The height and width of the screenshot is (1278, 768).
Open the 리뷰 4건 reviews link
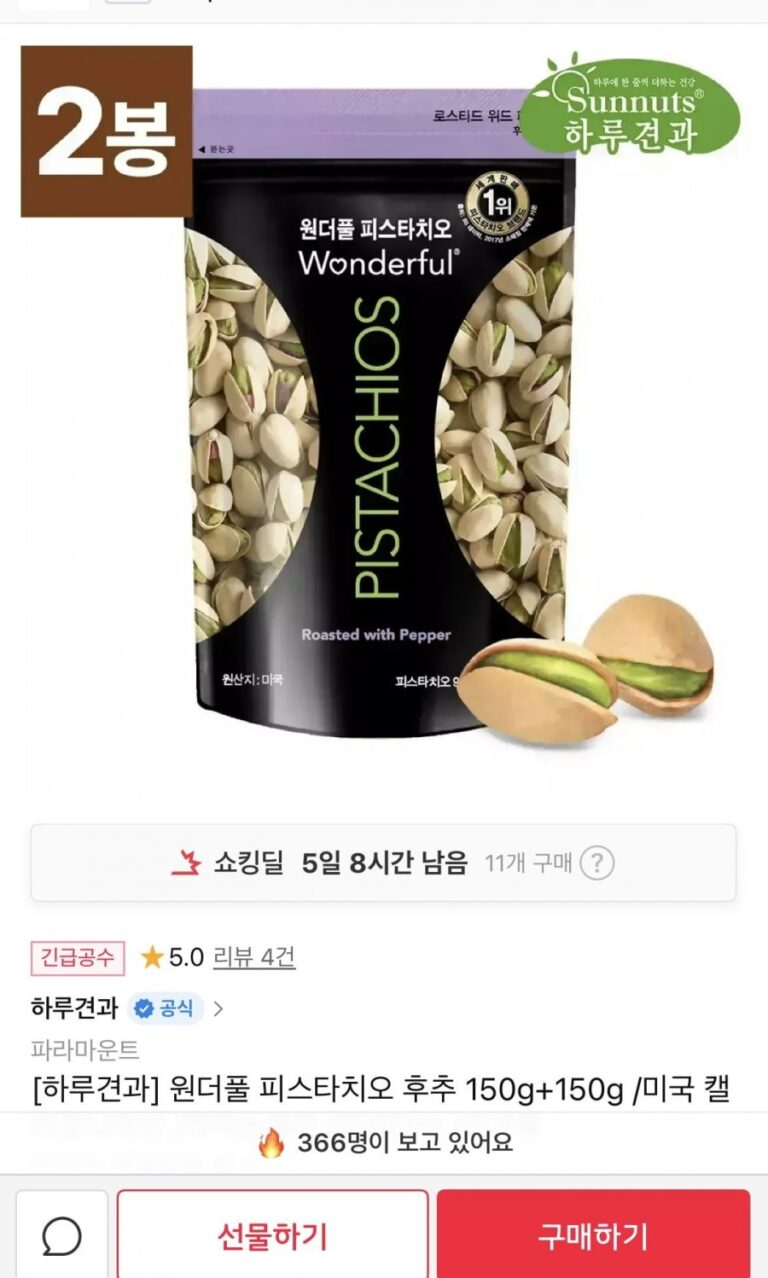[254, 957]
